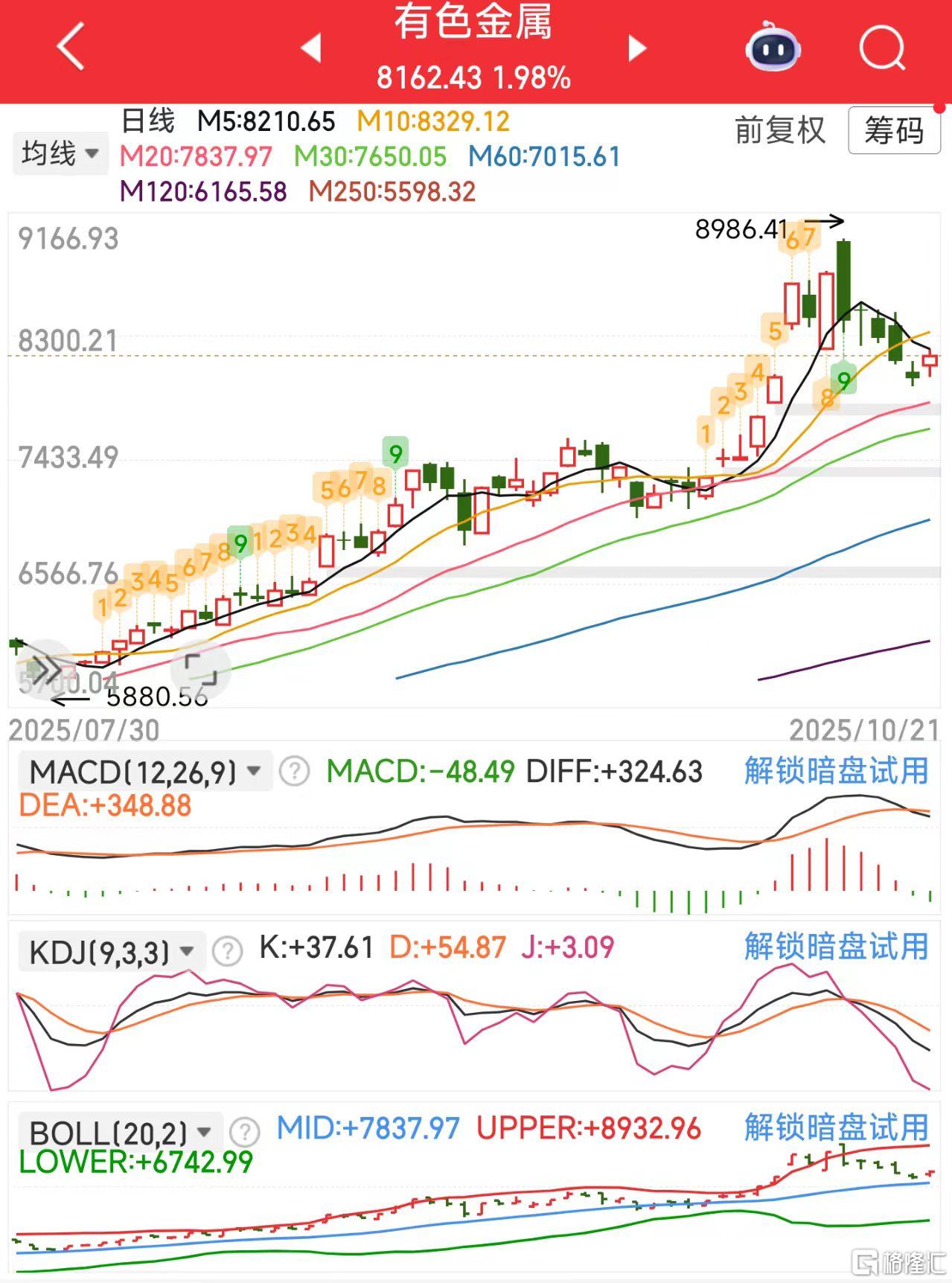Tap 解锁暗盘试用 beside MACD
Image resolution: width=952 pixels, height=1283 pixels.
pos(836,771)
